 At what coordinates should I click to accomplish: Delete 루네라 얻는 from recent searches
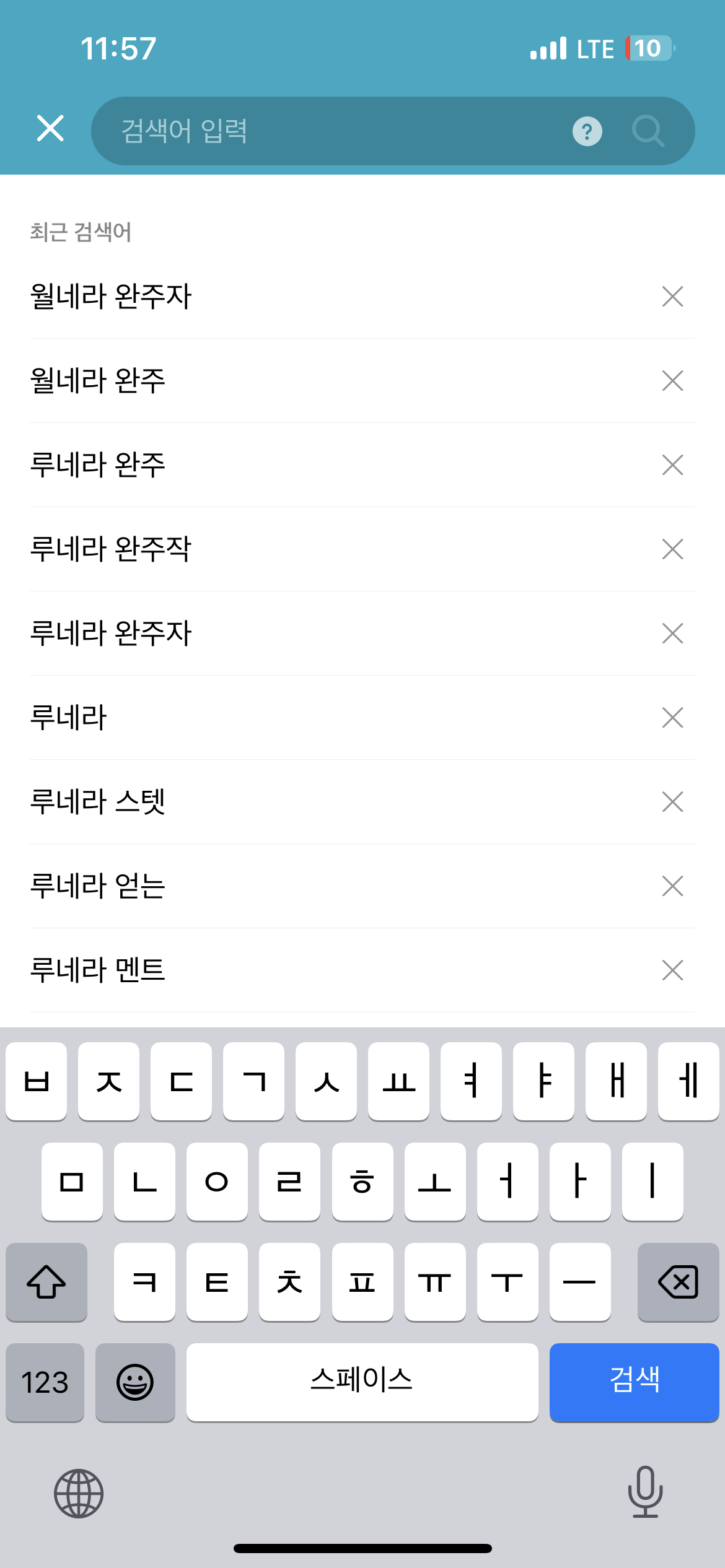[x=672, y=886]
